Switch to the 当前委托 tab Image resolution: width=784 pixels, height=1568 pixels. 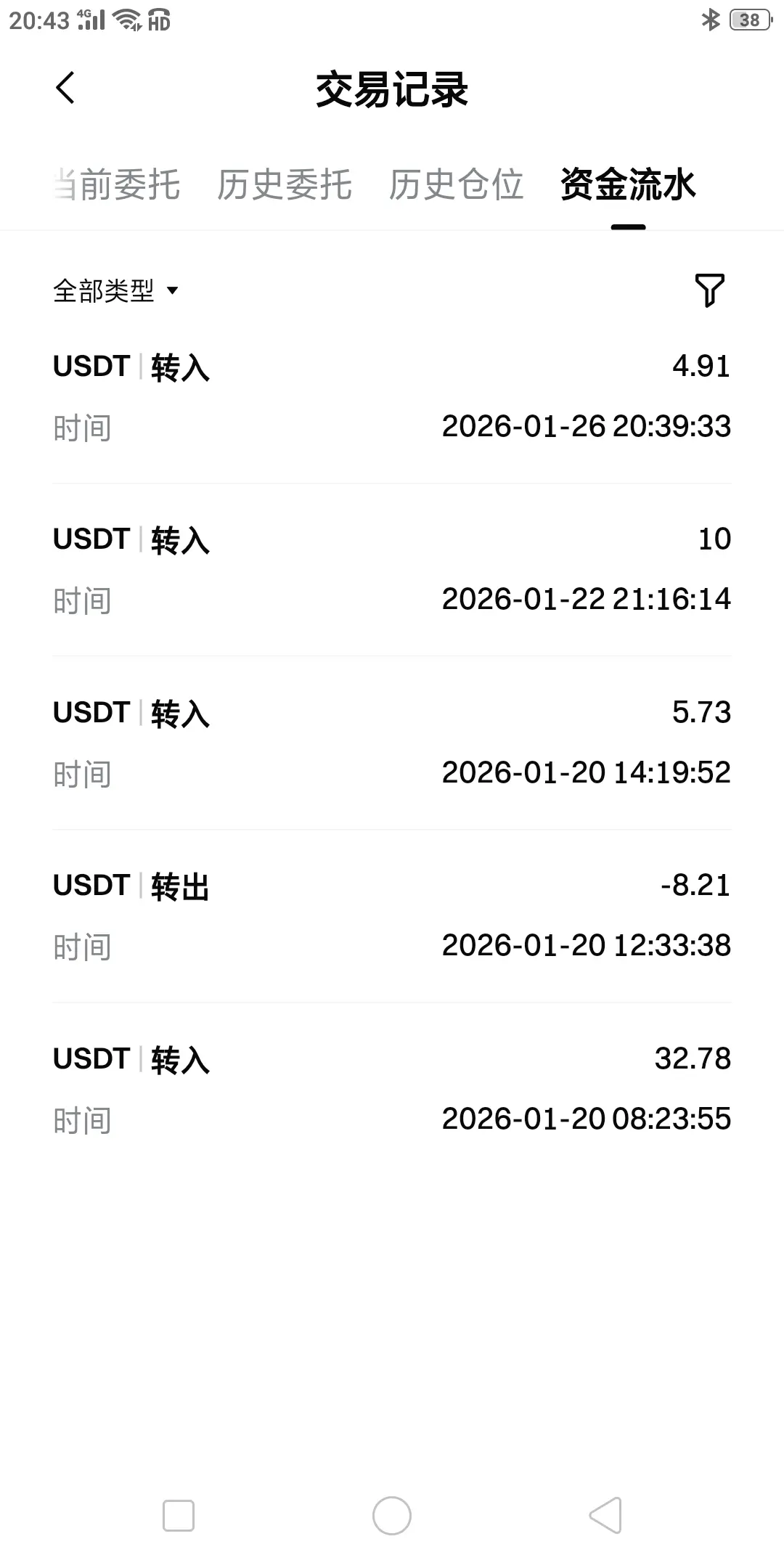coord(118,184)
